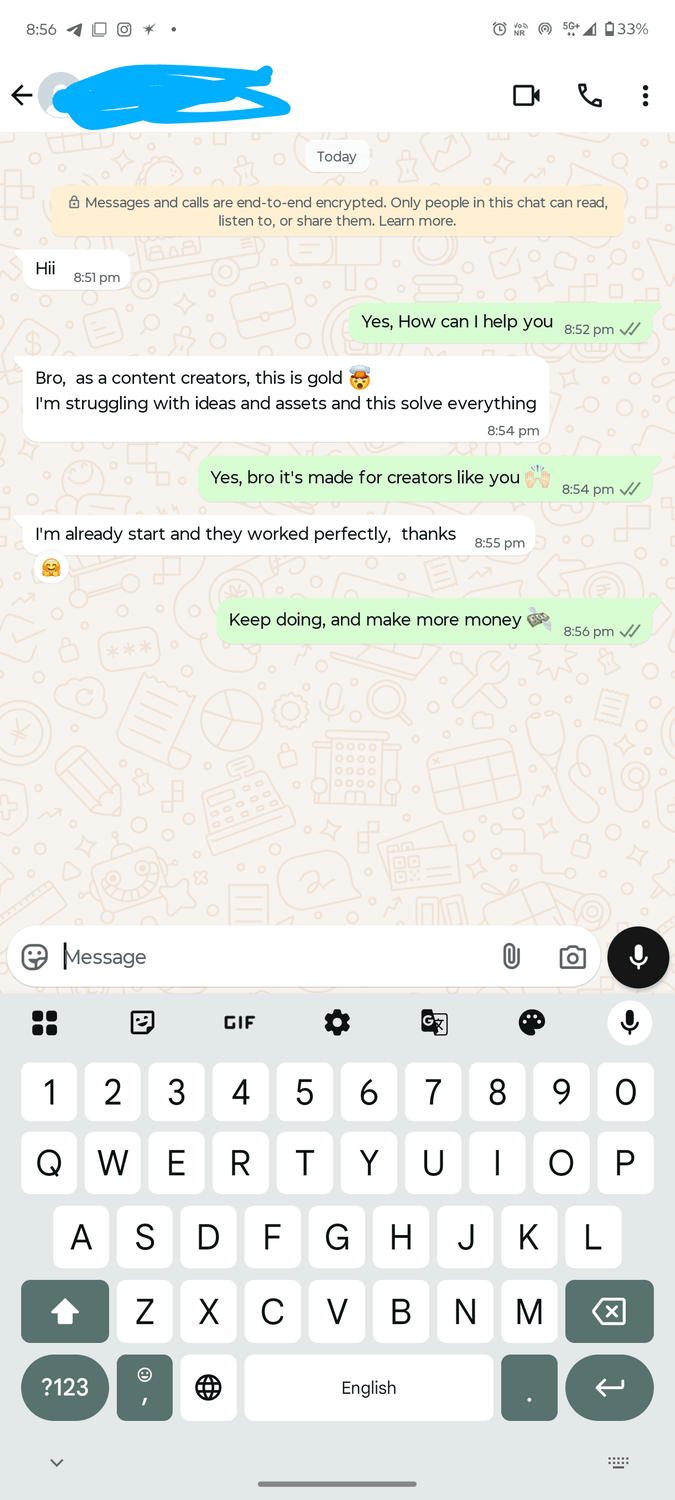Start a video call
This screenshot has width=675, height=1500.
tap(526, 95)
